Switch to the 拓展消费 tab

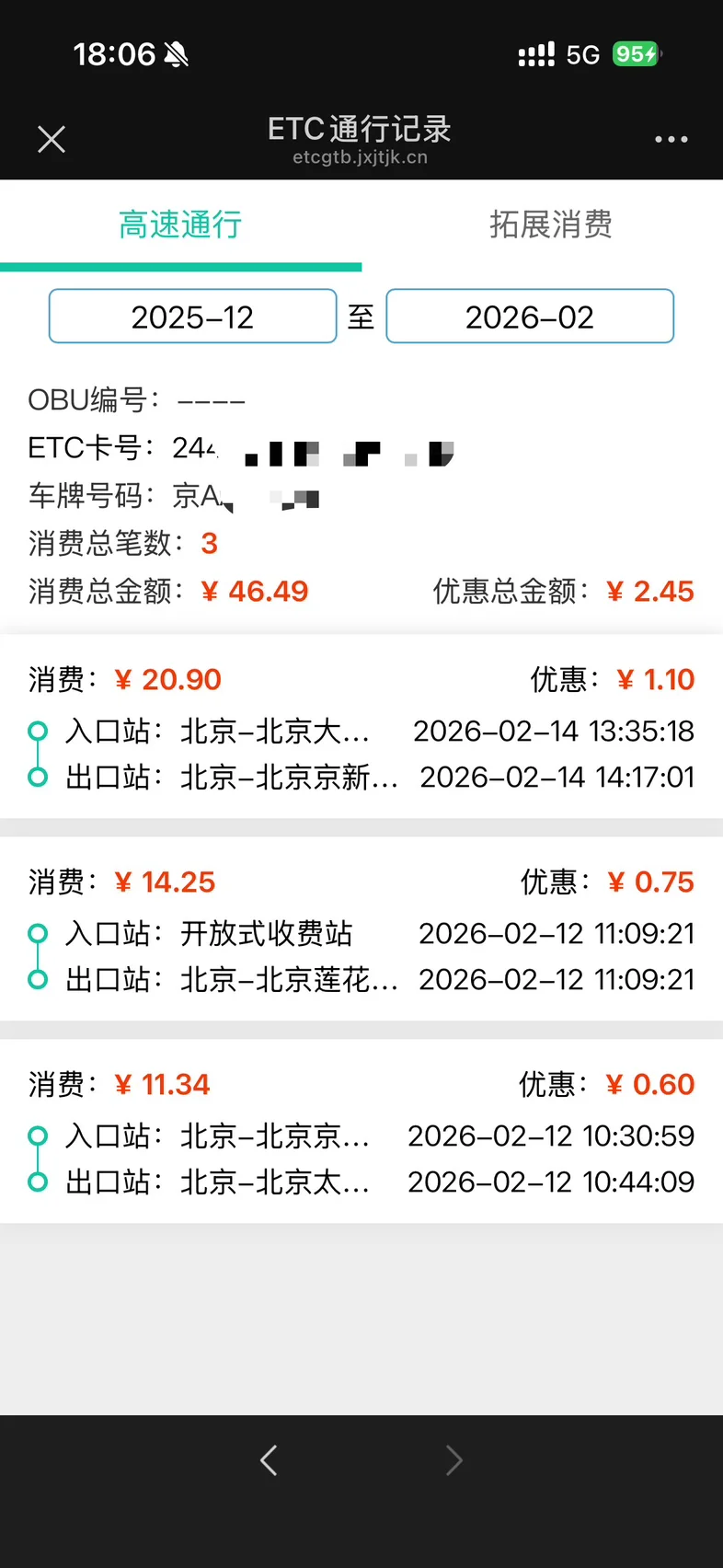(x=550, y=225)
